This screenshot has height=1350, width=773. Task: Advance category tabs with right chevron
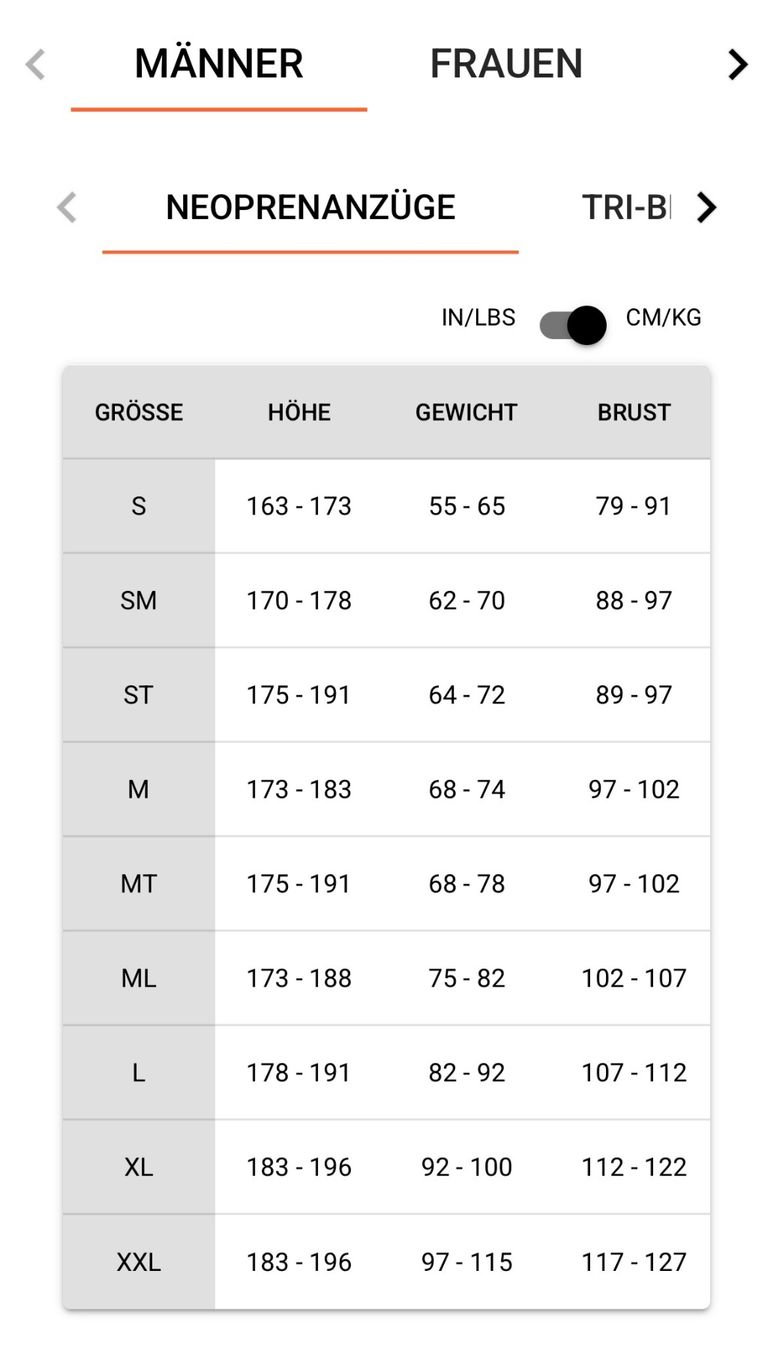pyautogui.click(x=707, y=208)
